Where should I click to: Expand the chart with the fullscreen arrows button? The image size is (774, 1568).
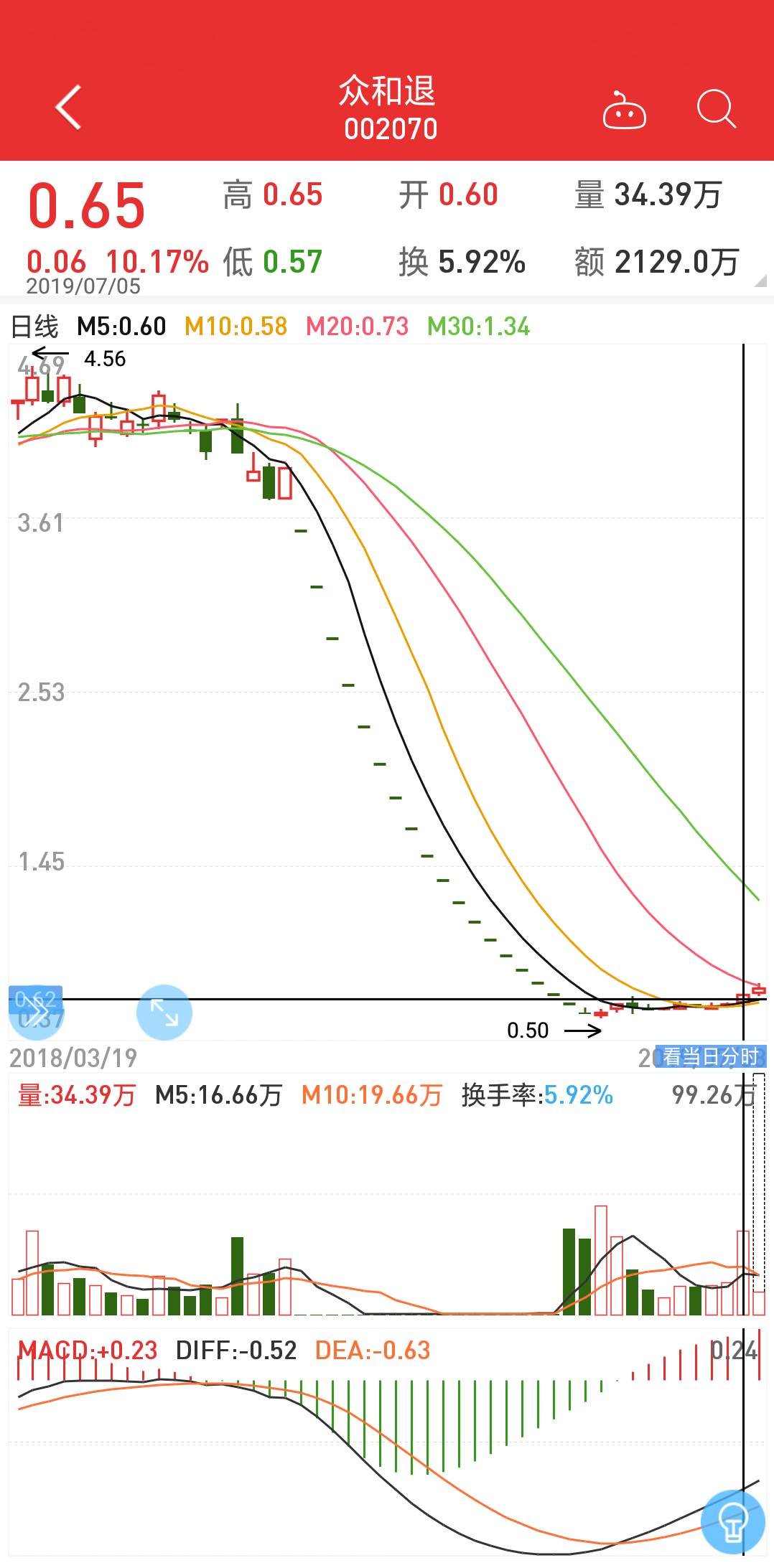(x=164, y=1013)
